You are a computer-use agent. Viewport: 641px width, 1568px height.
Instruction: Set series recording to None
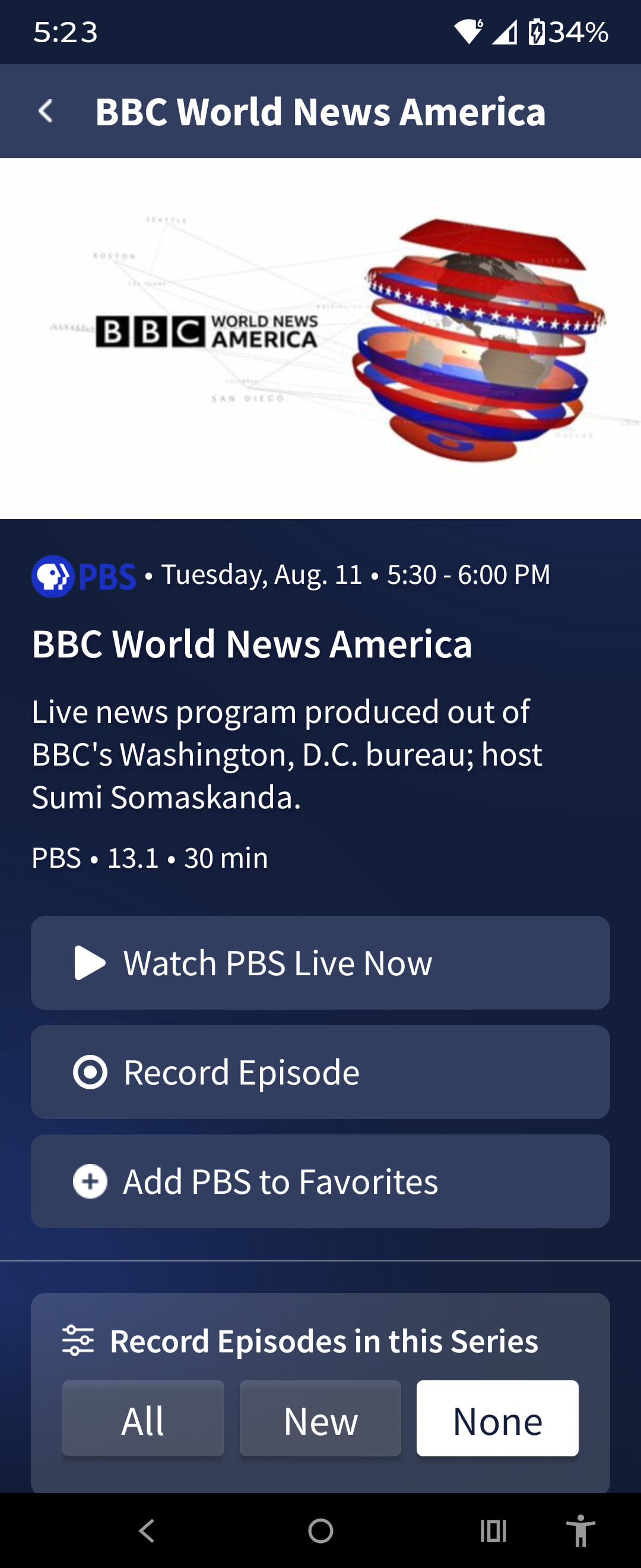click(x=497, y=1418)
